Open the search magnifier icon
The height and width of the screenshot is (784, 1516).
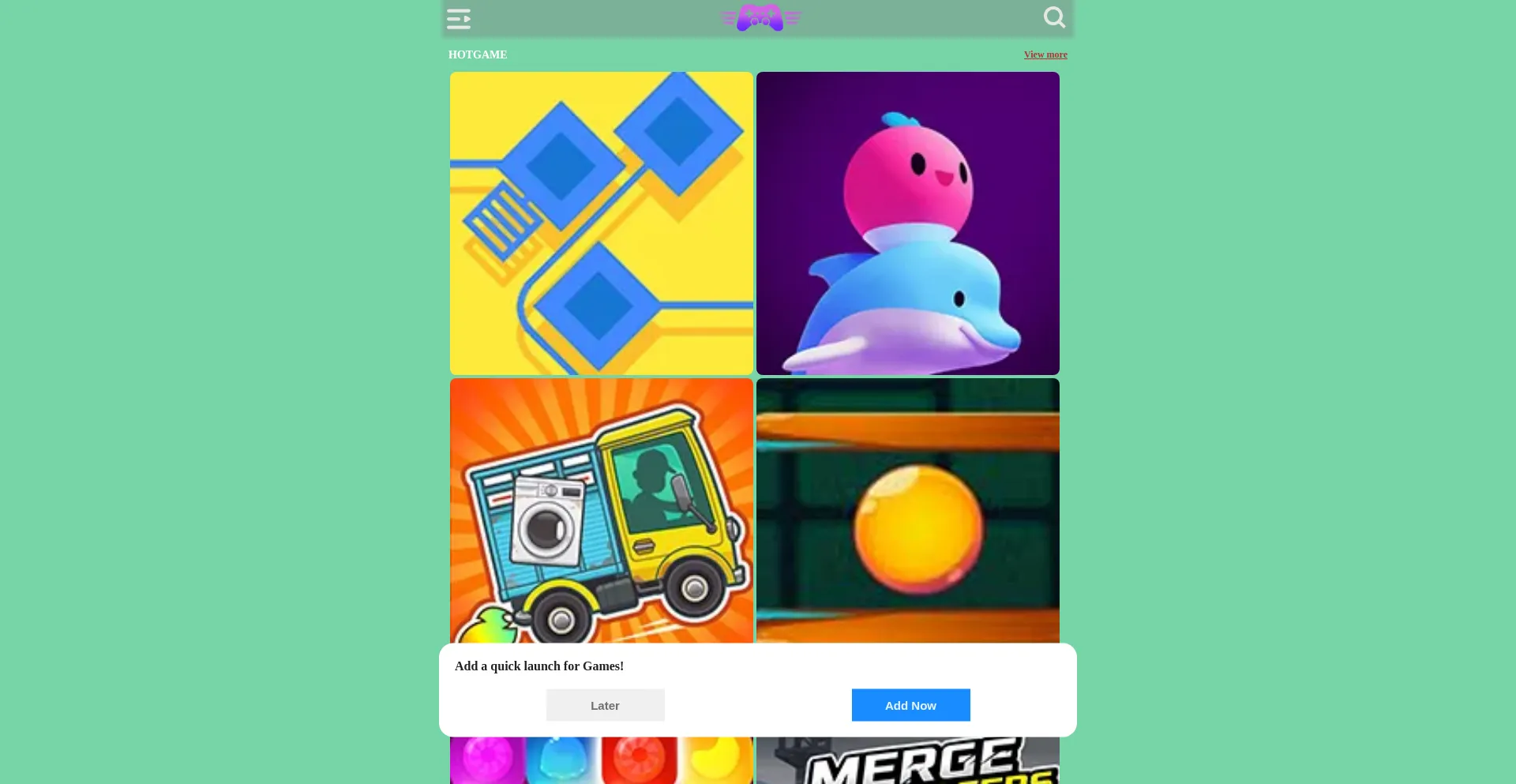(x=1054, y=17)
